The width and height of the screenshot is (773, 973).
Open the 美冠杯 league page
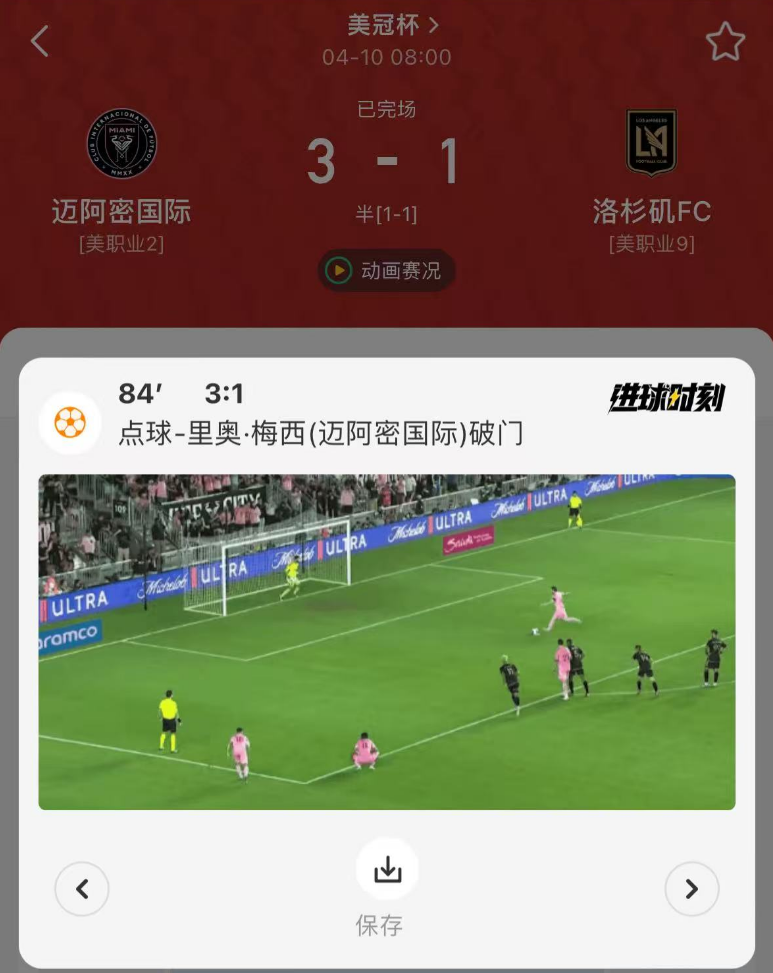pyautogui.click(x=392, y=24)
